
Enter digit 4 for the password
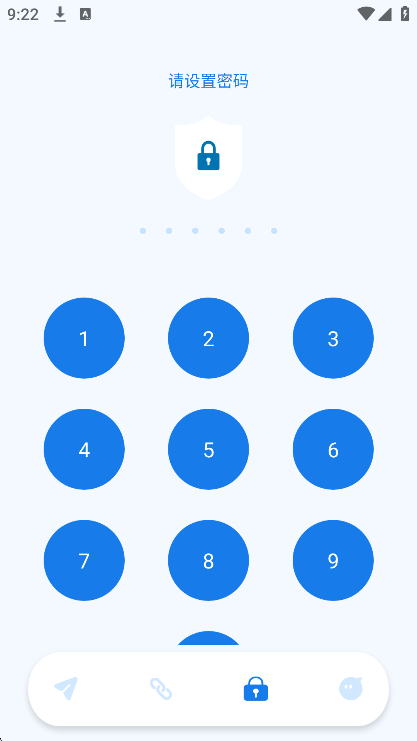tap(84, 449)
